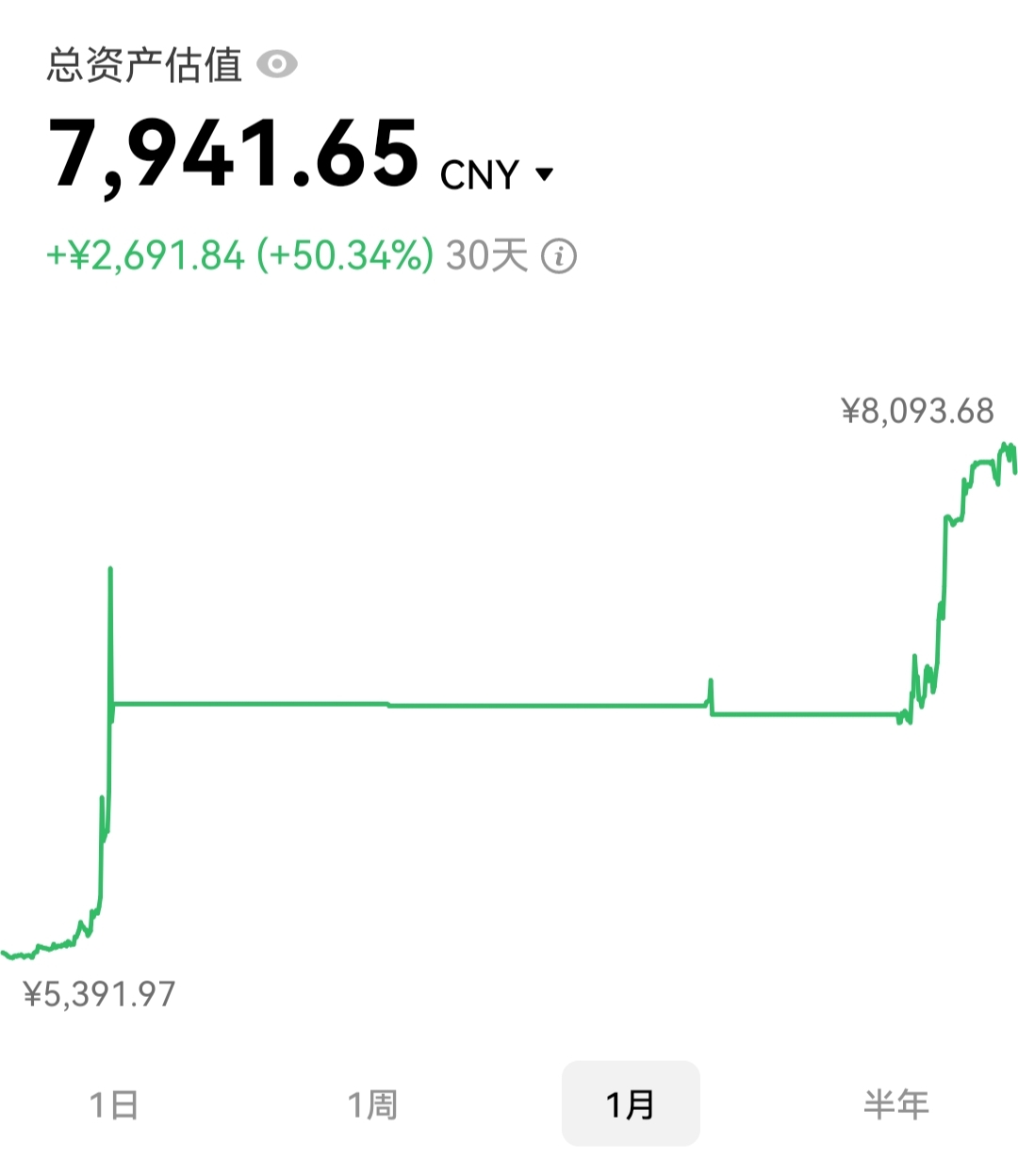
Task: Switch chart range to 半年
Action: pyautogui.click(x=895, y=1104)
